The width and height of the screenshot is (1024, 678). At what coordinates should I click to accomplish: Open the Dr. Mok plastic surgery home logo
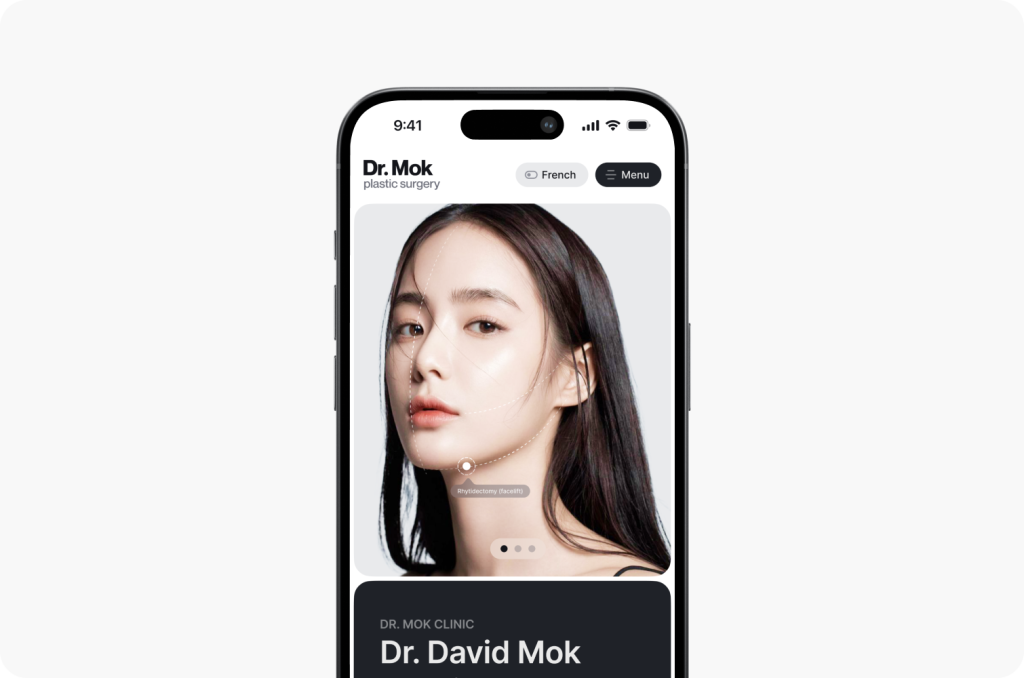click(x=401, y=174)
